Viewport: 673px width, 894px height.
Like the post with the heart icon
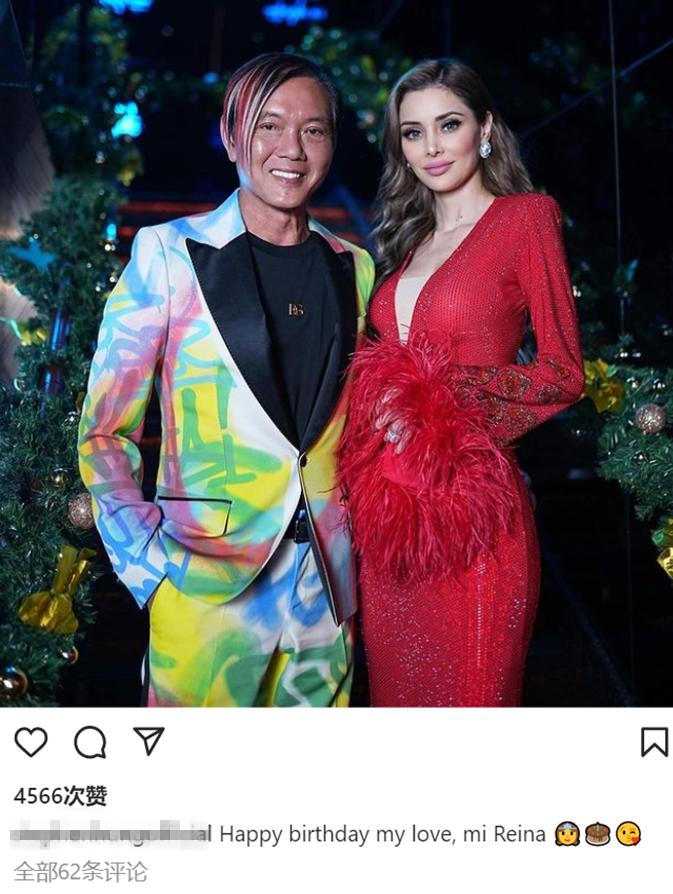click(31, 741)
